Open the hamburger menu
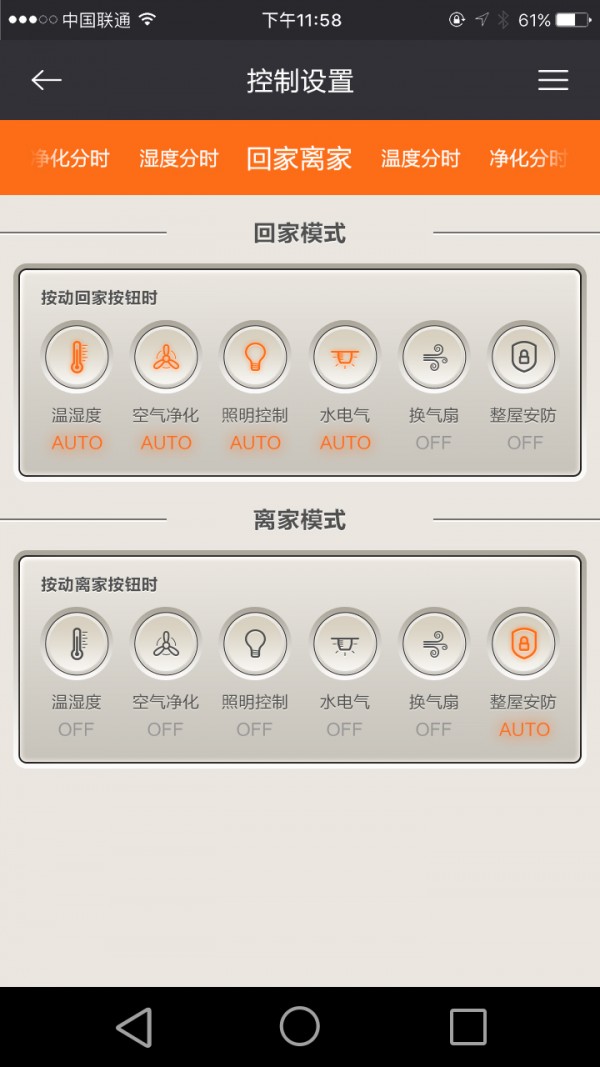 [x=553, y=81]
